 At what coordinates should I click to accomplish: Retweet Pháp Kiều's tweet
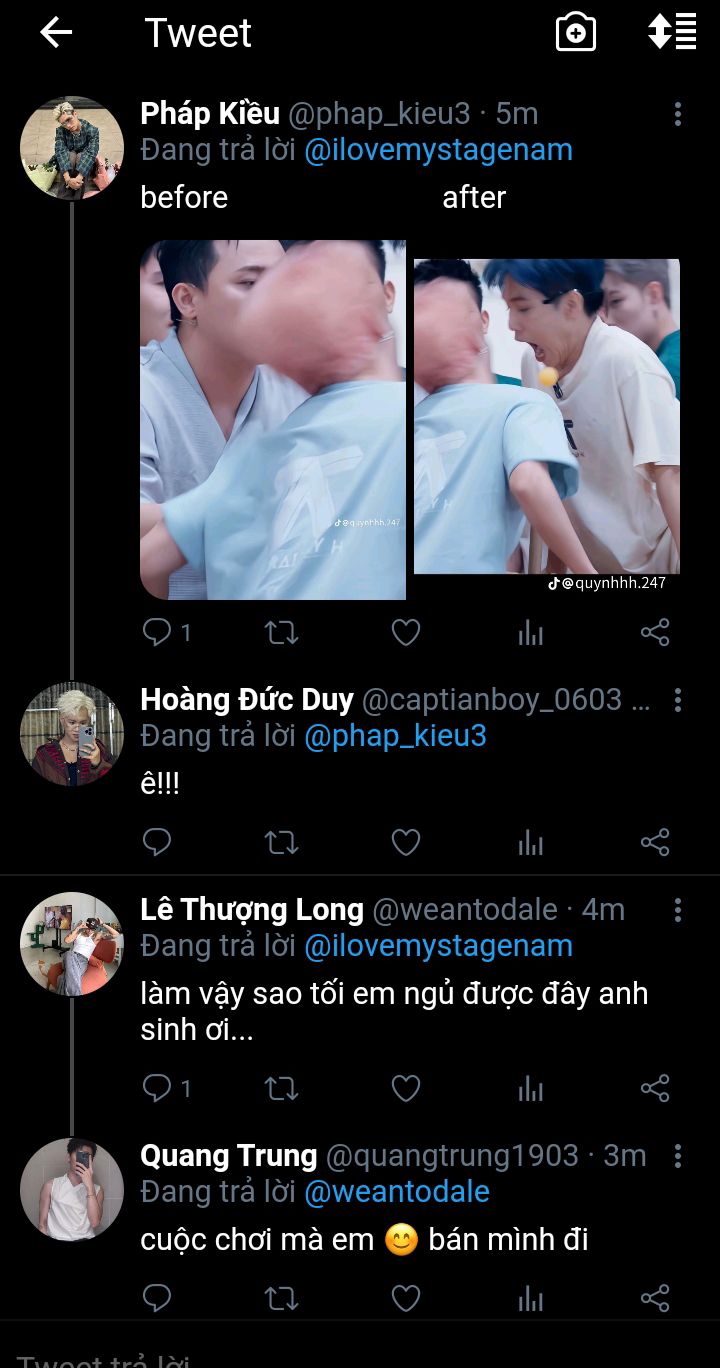[x=281, y=632]
